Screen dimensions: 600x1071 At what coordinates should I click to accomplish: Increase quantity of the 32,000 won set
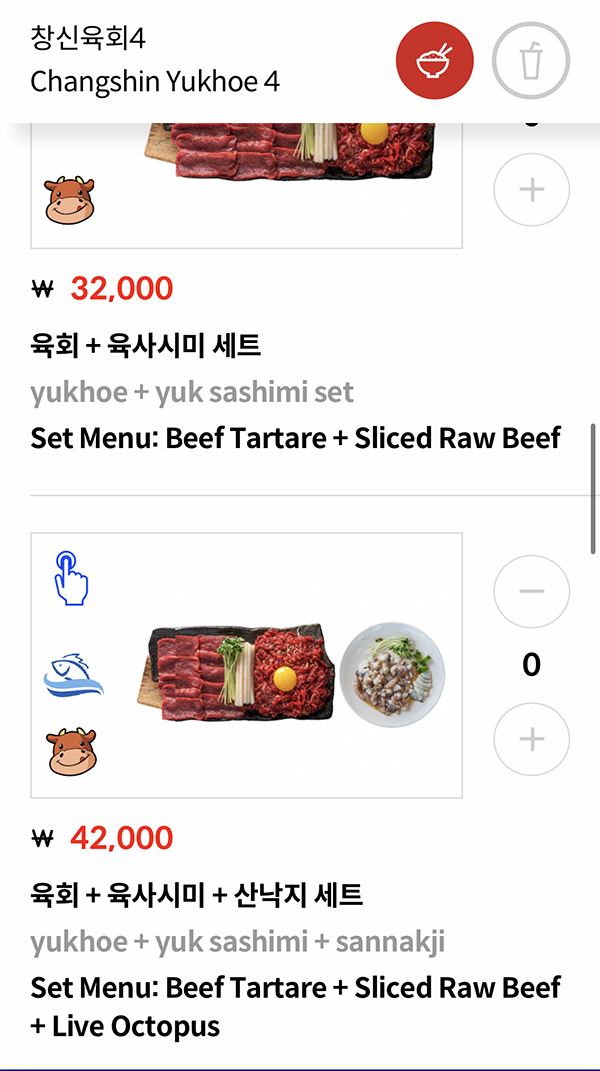pyautogui.click(x=531, y=189)
